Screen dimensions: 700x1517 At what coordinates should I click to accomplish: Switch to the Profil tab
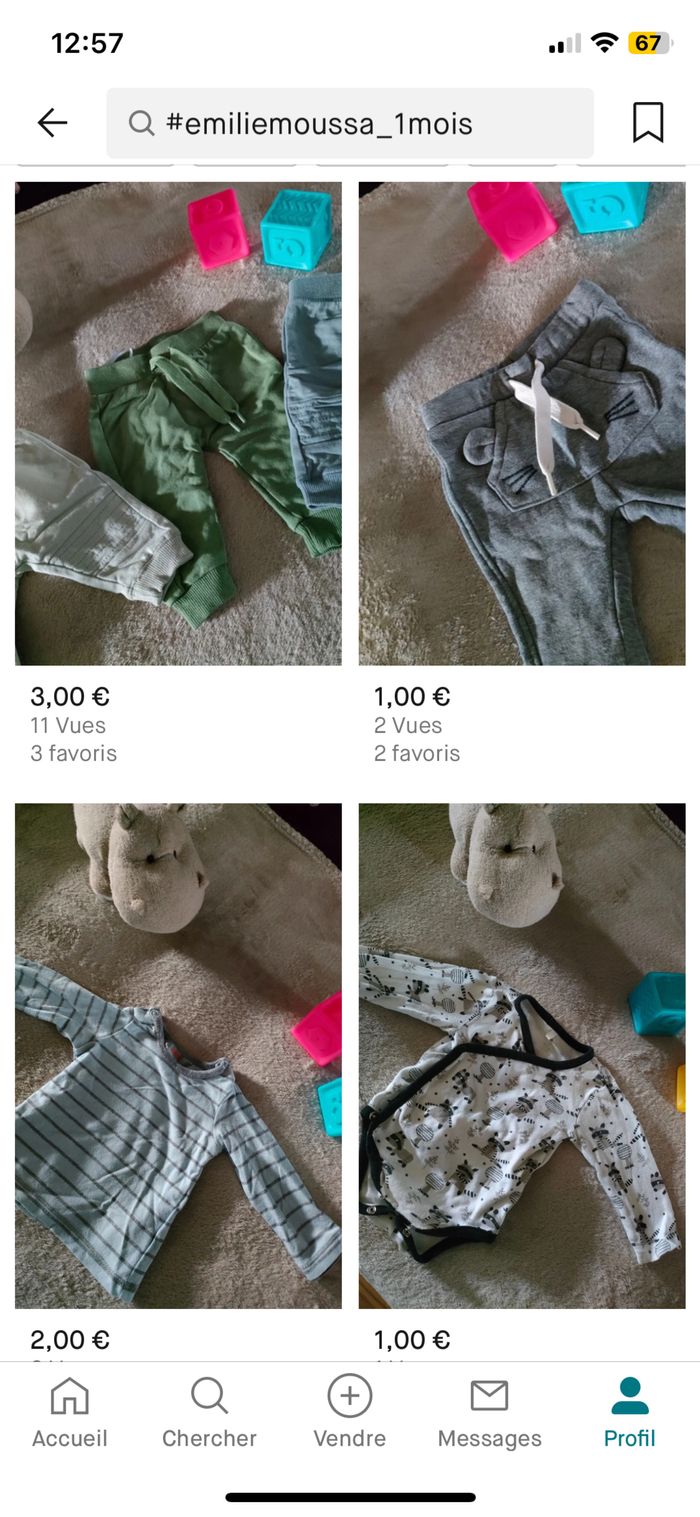(629, 1412)
